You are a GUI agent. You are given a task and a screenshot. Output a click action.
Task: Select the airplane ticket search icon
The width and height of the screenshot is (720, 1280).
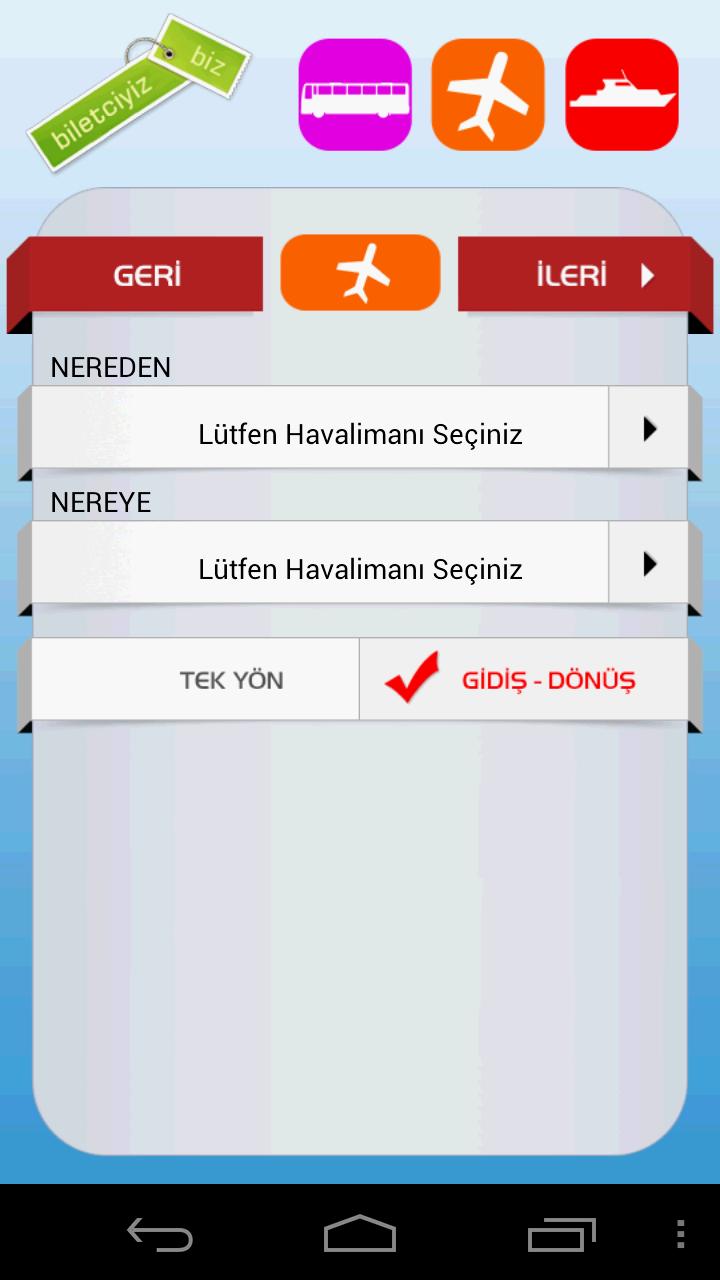click(487, 93)
